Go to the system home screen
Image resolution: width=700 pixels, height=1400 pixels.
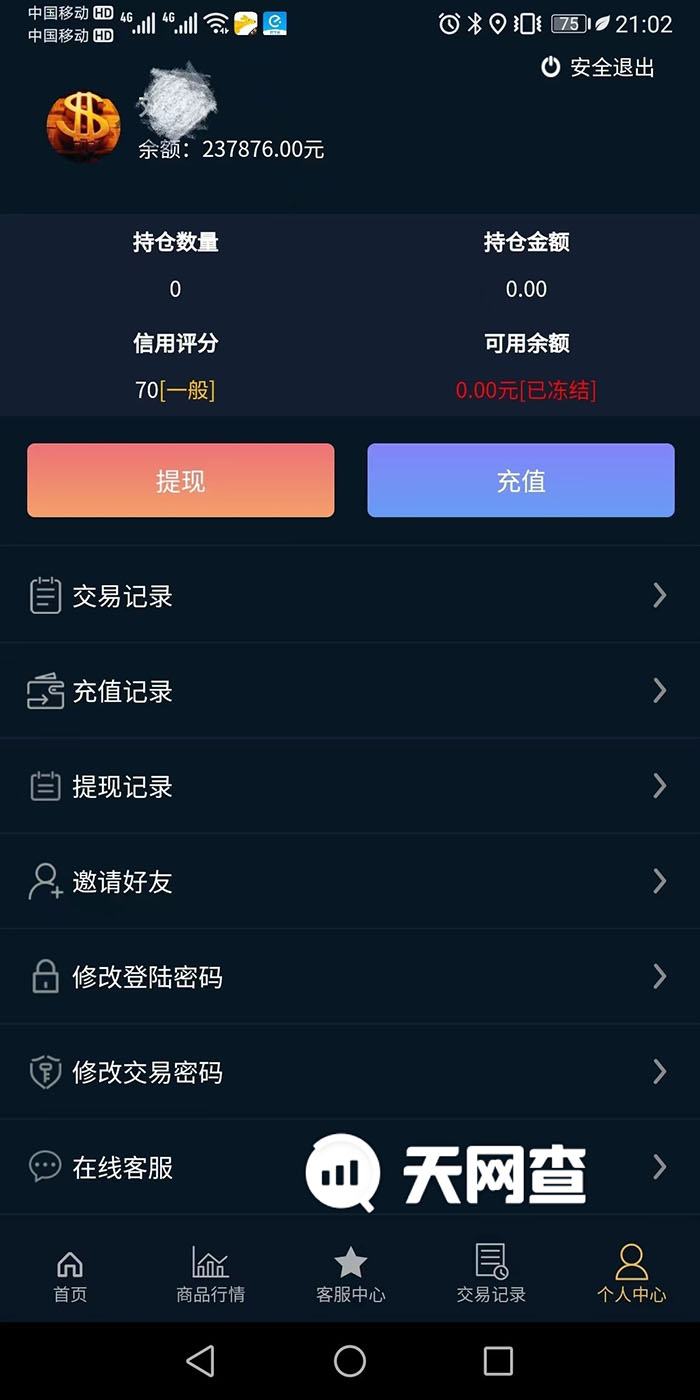(x=350, y=1361)
